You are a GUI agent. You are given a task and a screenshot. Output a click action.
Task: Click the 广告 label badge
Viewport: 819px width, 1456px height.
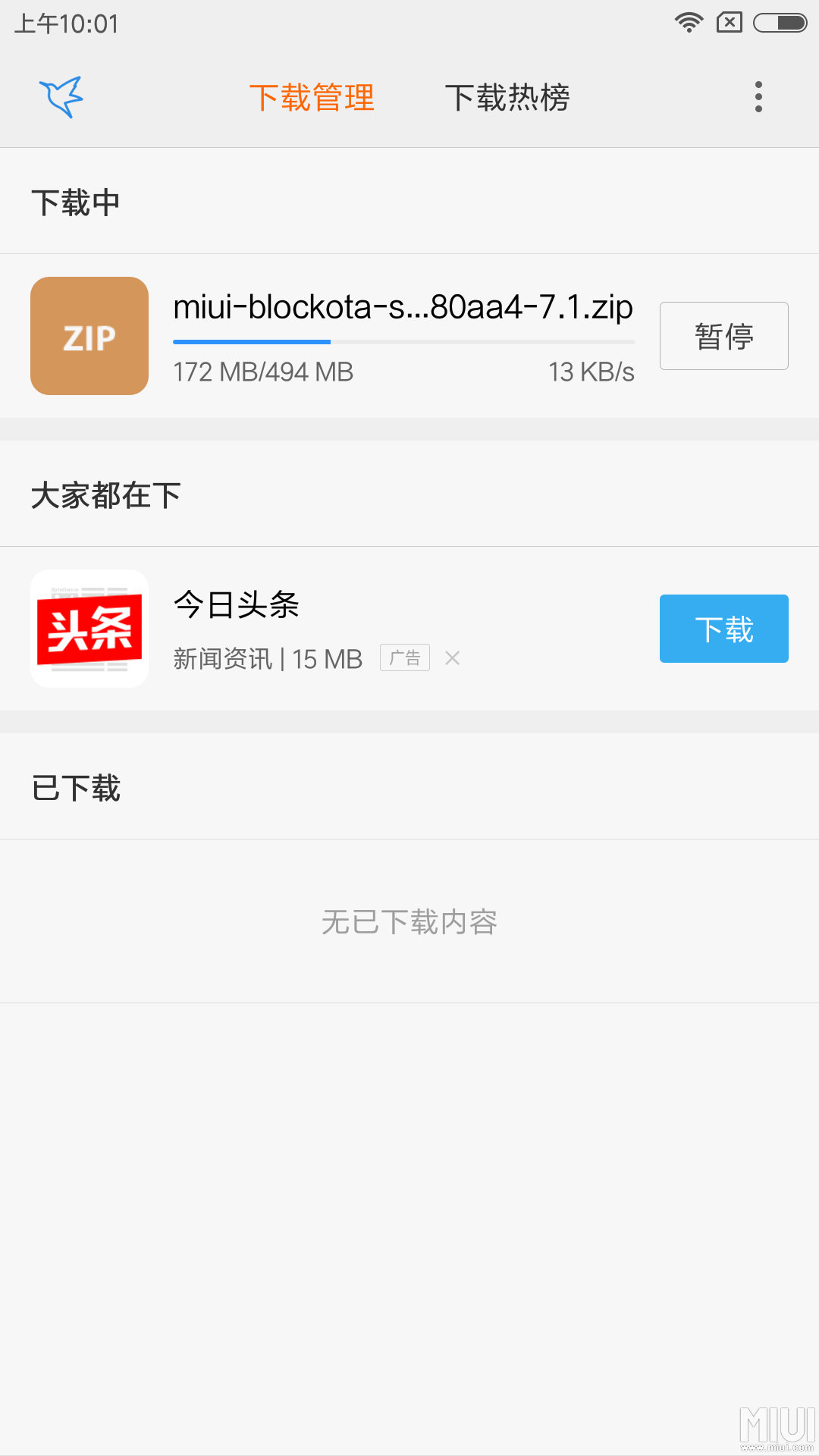coord(404,657)
